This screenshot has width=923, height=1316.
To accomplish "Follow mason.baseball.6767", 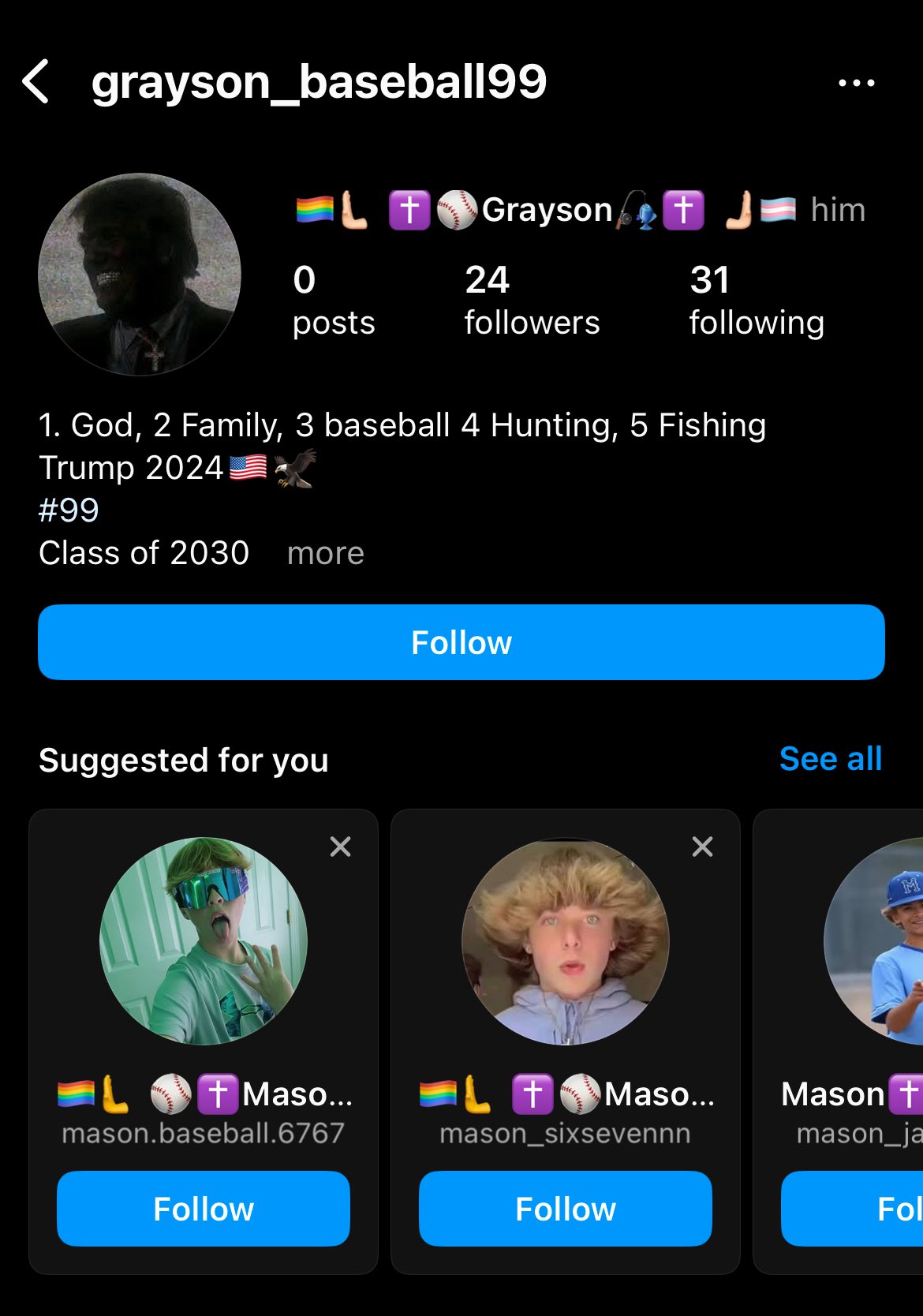I will (204, 1209).
